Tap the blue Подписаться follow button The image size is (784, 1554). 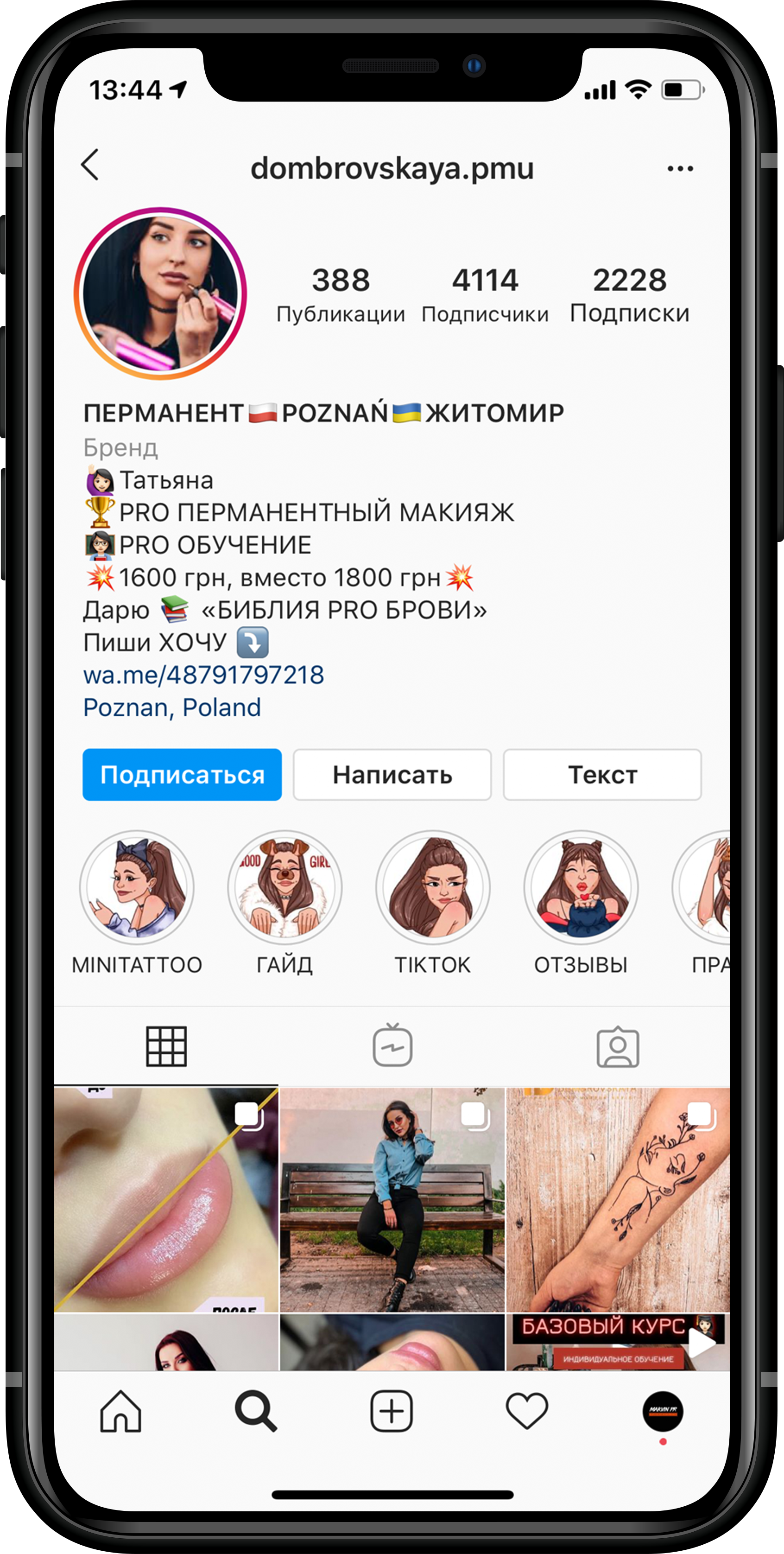tap(182, 775)
